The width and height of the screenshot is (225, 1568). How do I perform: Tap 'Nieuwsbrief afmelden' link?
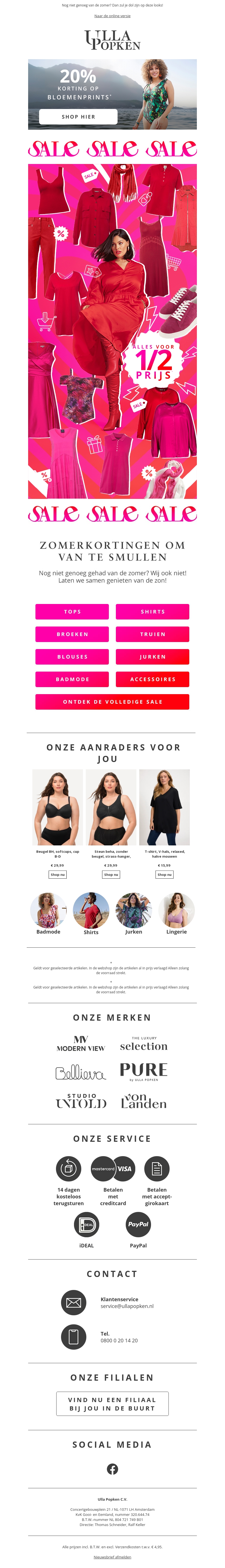(x=112, y=1556)
